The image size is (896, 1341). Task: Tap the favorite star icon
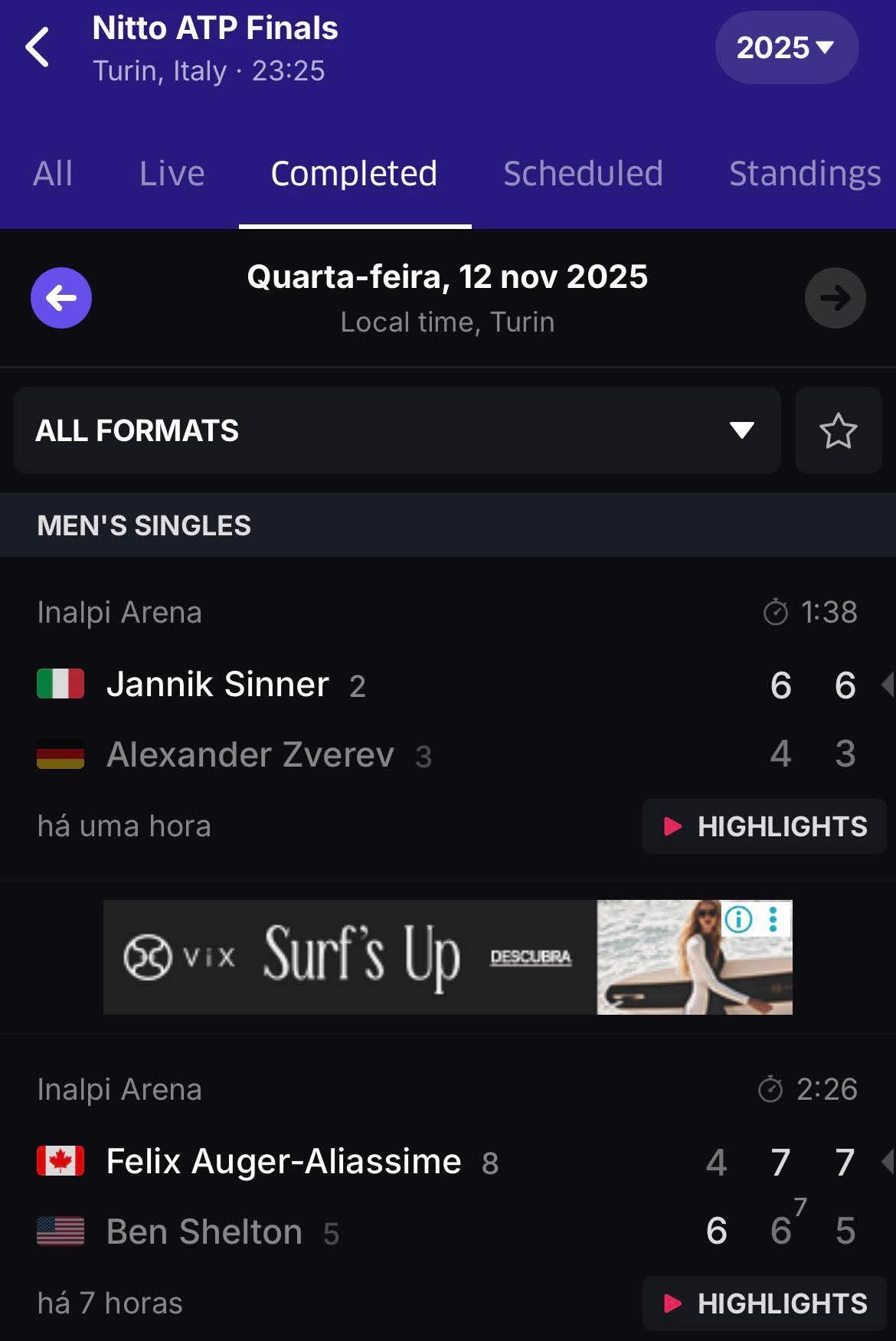coord(838,430)
